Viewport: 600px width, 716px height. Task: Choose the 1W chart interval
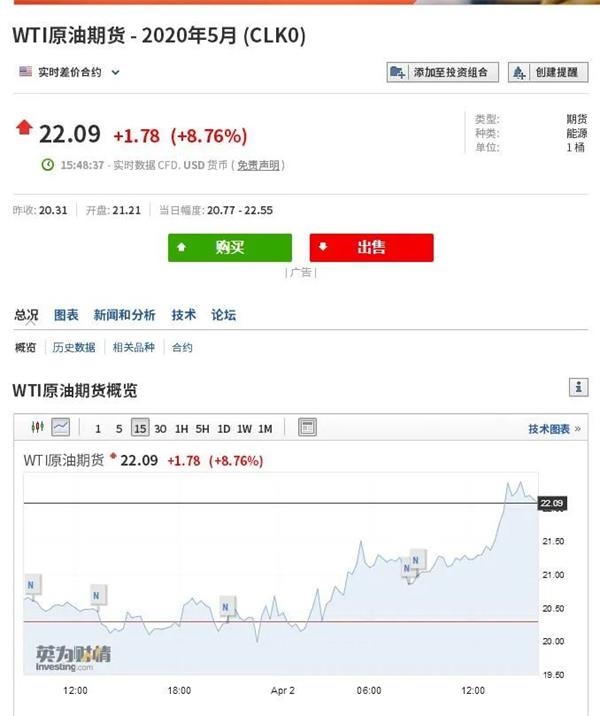click(x=244, y=429)
